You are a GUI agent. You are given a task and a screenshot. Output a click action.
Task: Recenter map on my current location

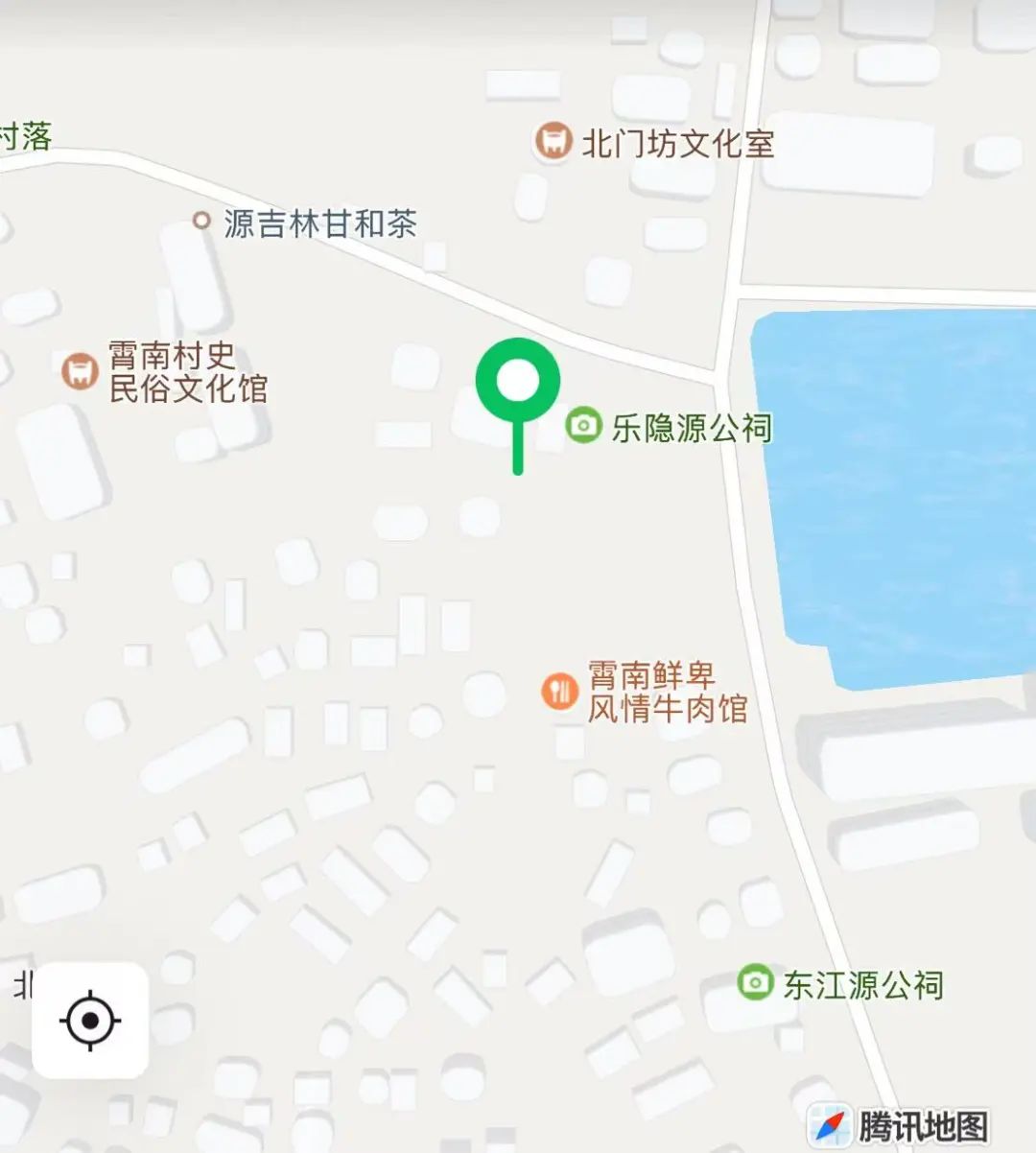click(x=90, y=1020)
